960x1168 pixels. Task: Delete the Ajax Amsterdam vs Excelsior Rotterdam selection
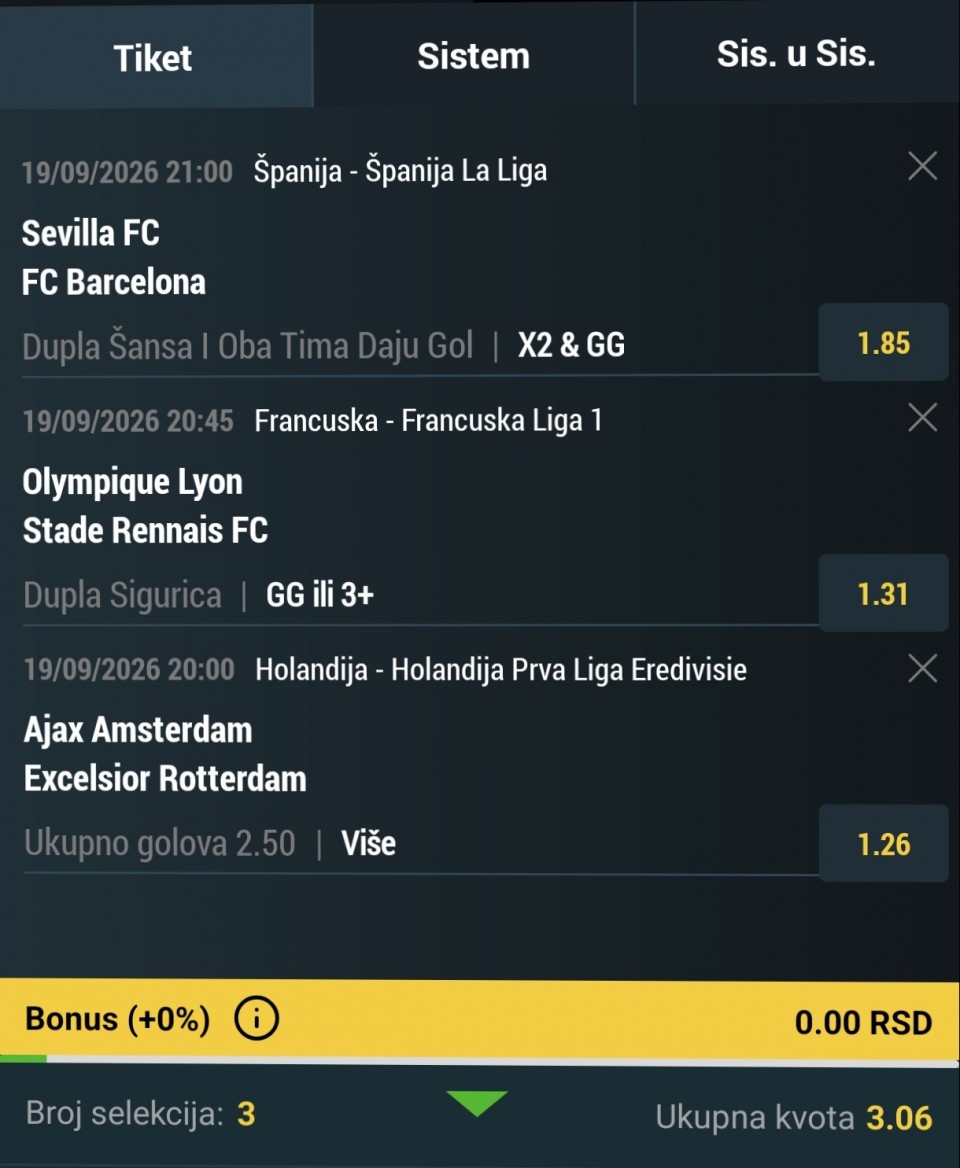[922, 668]
